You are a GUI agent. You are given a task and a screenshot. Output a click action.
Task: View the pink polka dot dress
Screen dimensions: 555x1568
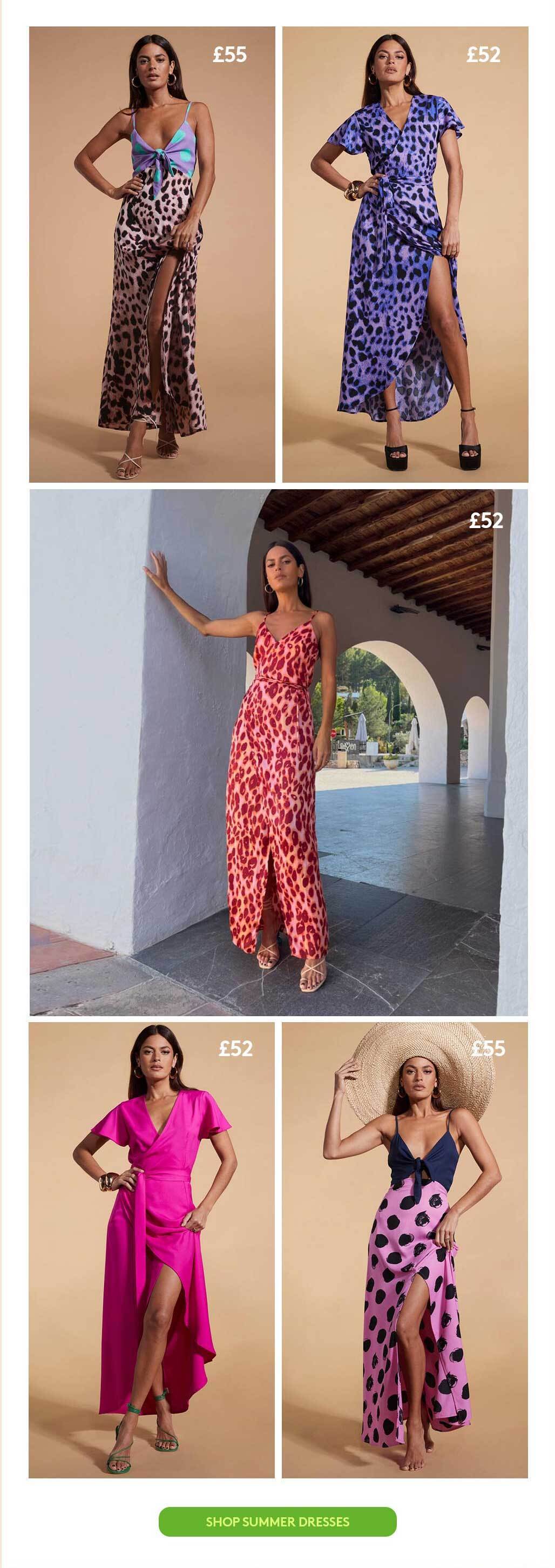pos(405,1251)
